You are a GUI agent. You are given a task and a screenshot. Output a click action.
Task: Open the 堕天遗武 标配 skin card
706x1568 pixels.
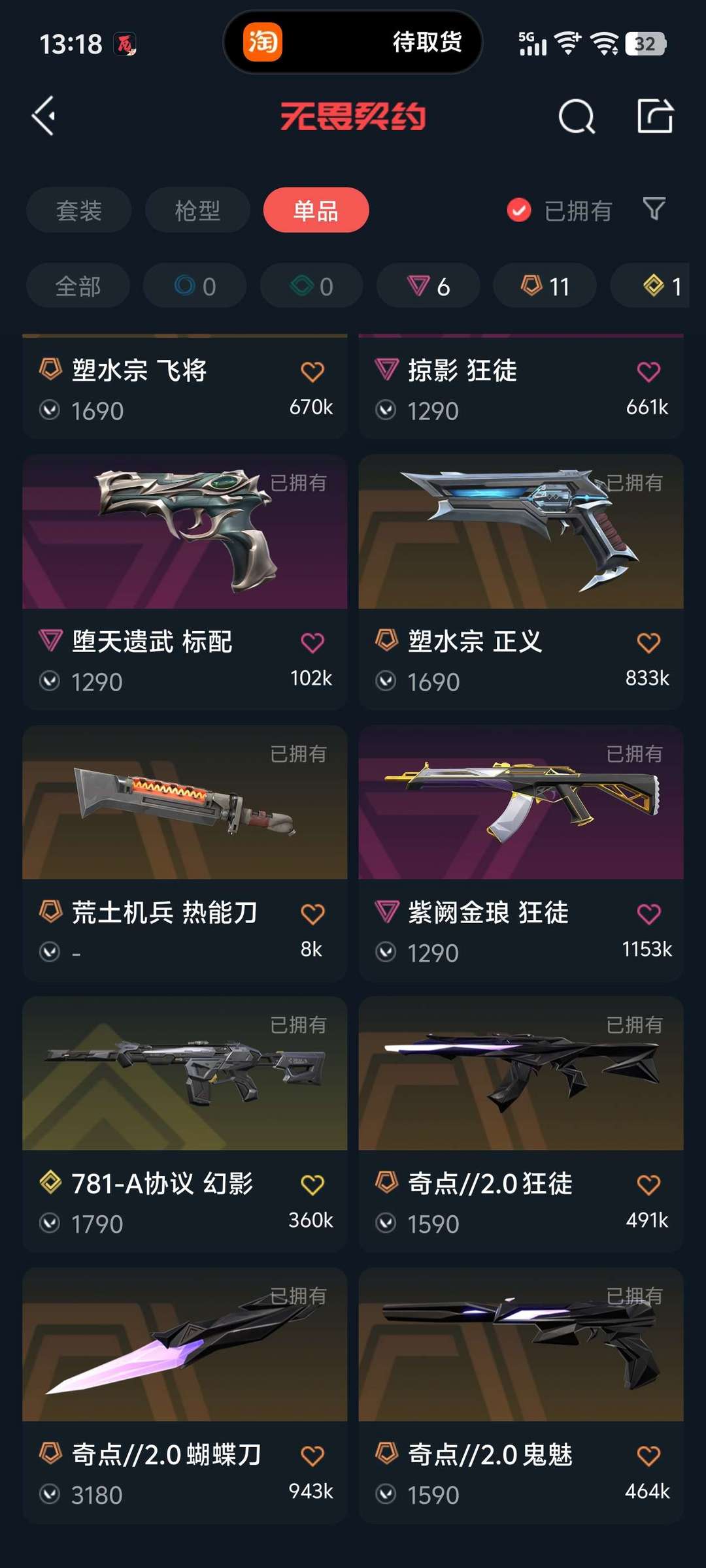pyautogui.click(x=185, y=582)
